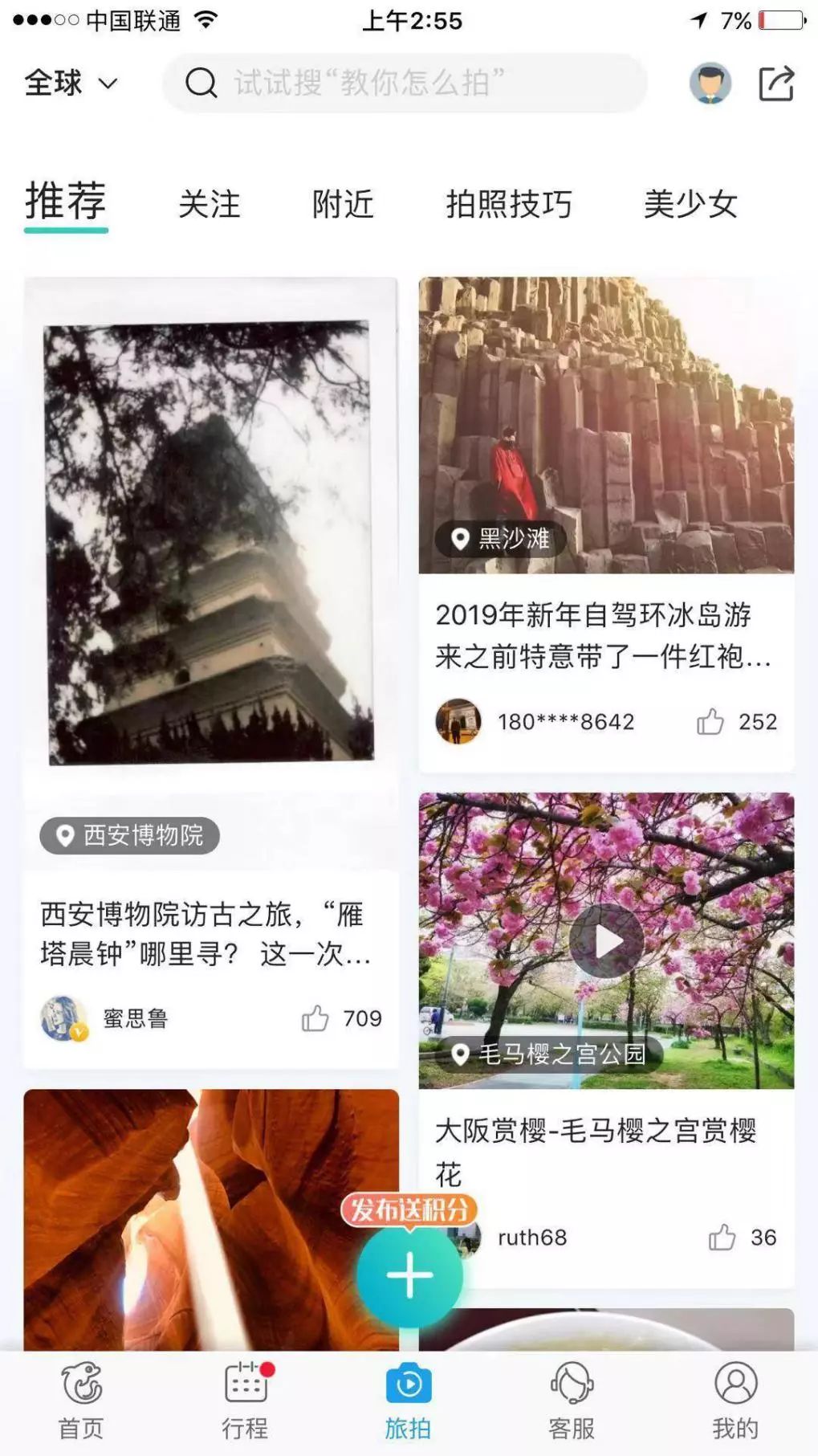Viewport: 818px width, 1456px height.
Task: Select the 美少女 tab
Action: (690, 204)
